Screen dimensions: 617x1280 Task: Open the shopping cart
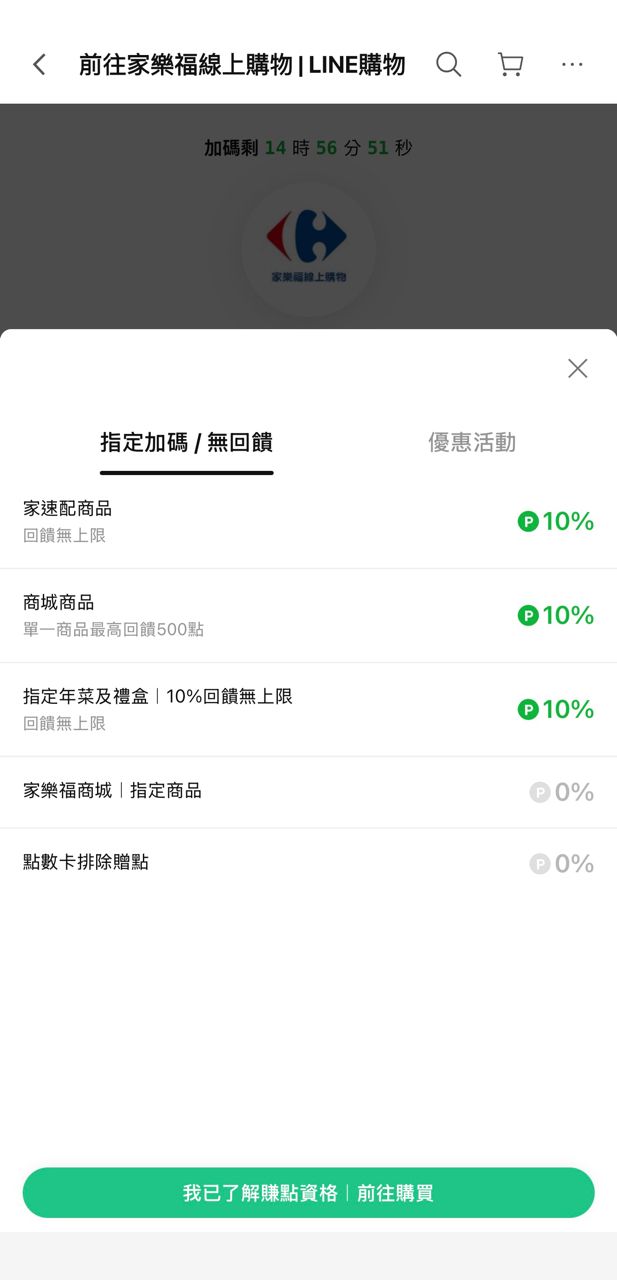click(x=510, y=65)
